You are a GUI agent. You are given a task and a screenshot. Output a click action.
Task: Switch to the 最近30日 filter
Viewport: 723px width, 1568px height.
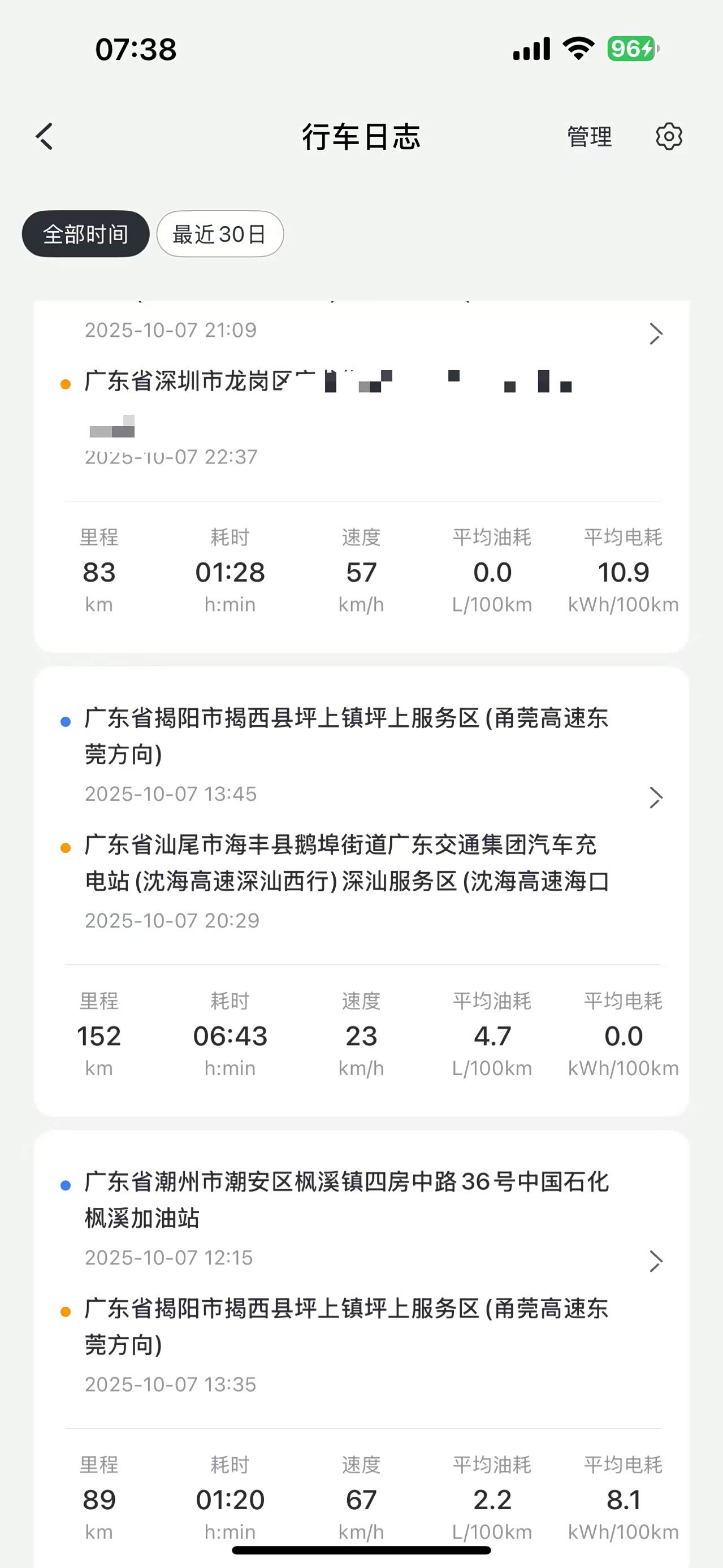(220, 234)
